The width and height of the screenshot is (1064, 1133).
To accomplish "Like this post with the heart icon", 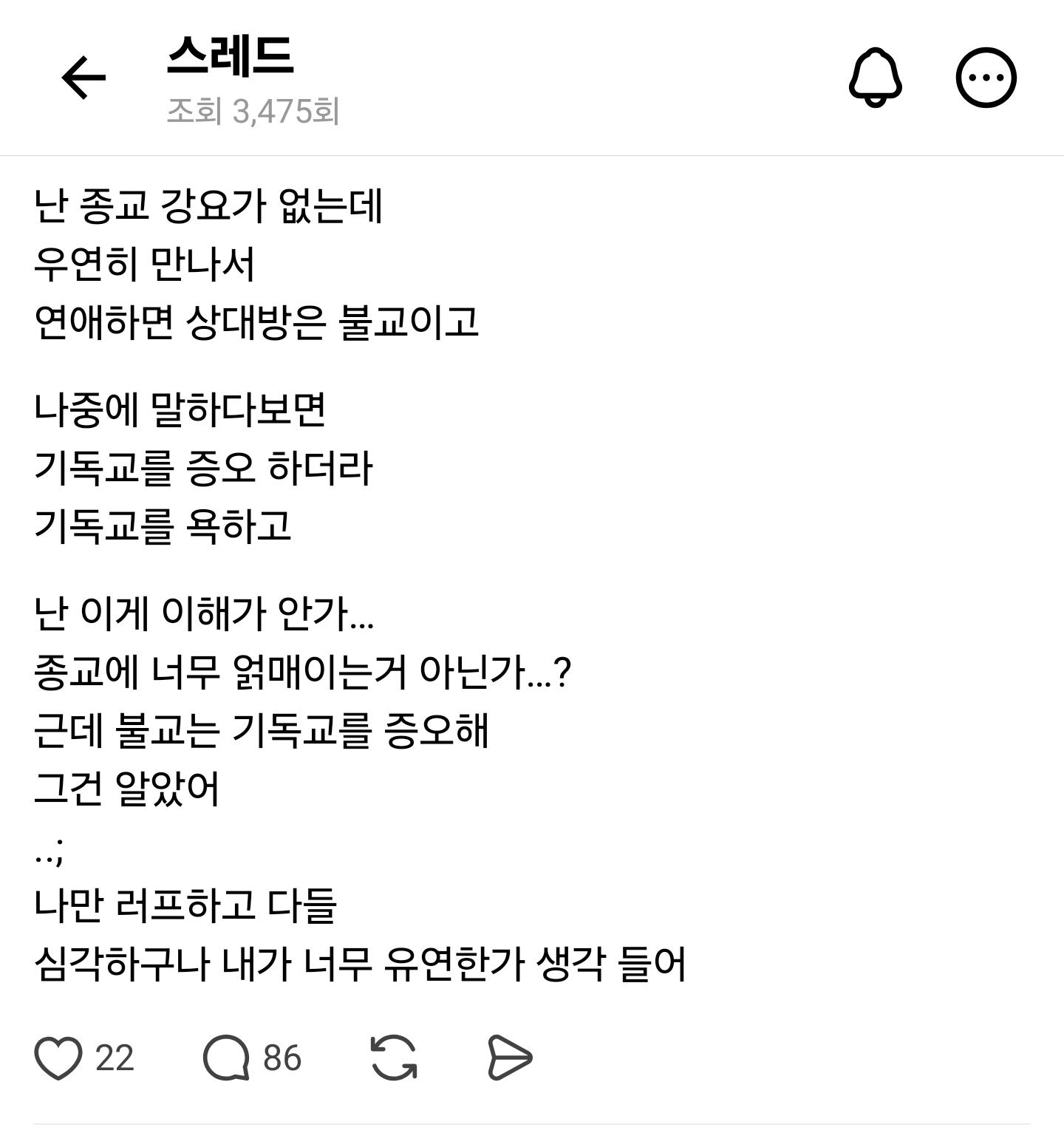I will tap(58, 1058).
